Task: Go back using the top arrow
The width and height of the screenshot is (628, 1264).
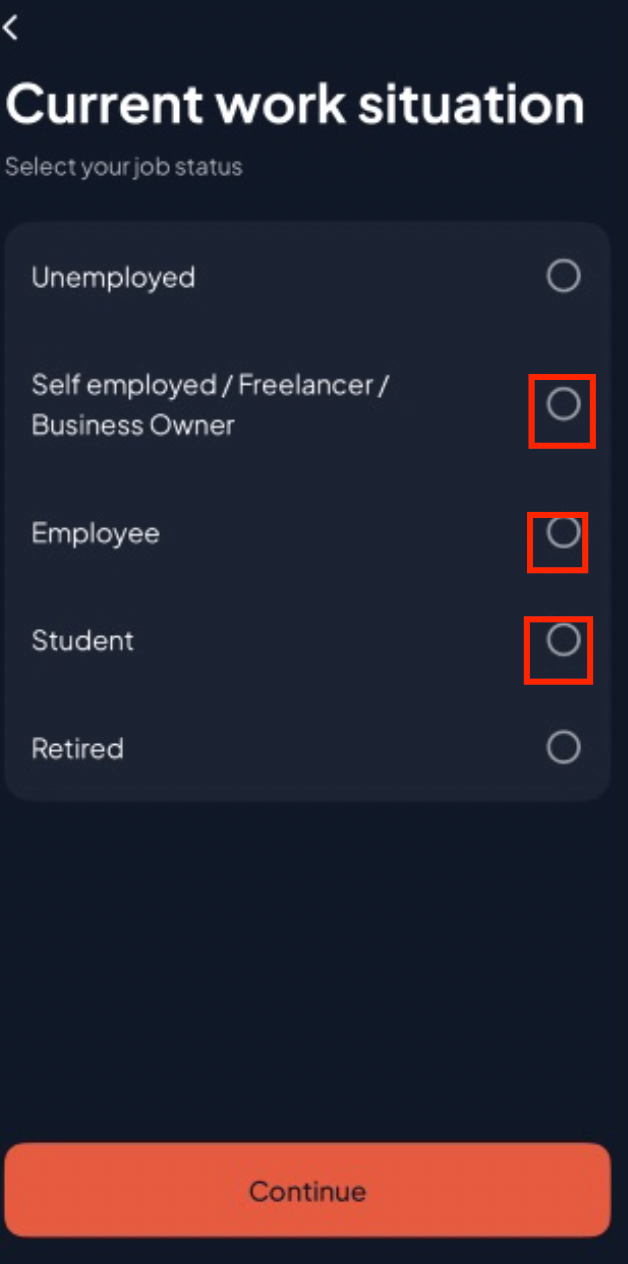Action: (11, 29)
